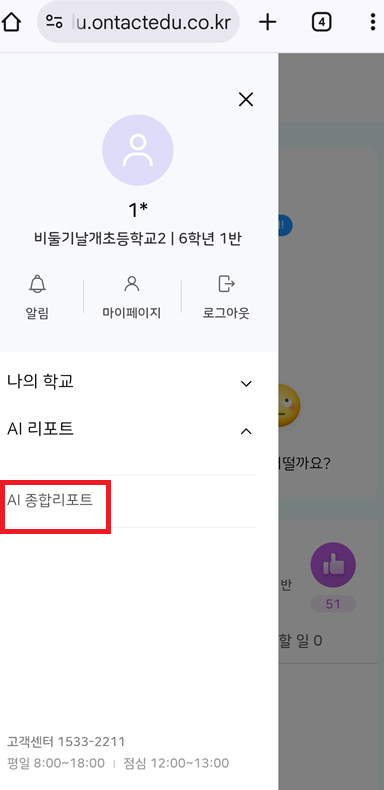Tap 로그아웃 to log out

click(x=226, y=297)
